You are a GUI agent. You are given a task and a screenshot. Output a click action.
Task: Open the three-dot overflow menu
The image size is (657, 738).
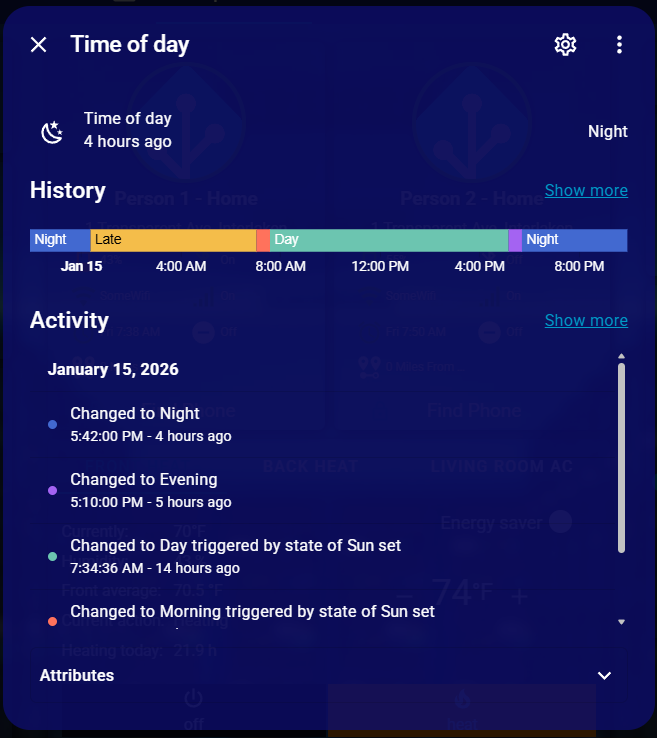pos(619,44)
